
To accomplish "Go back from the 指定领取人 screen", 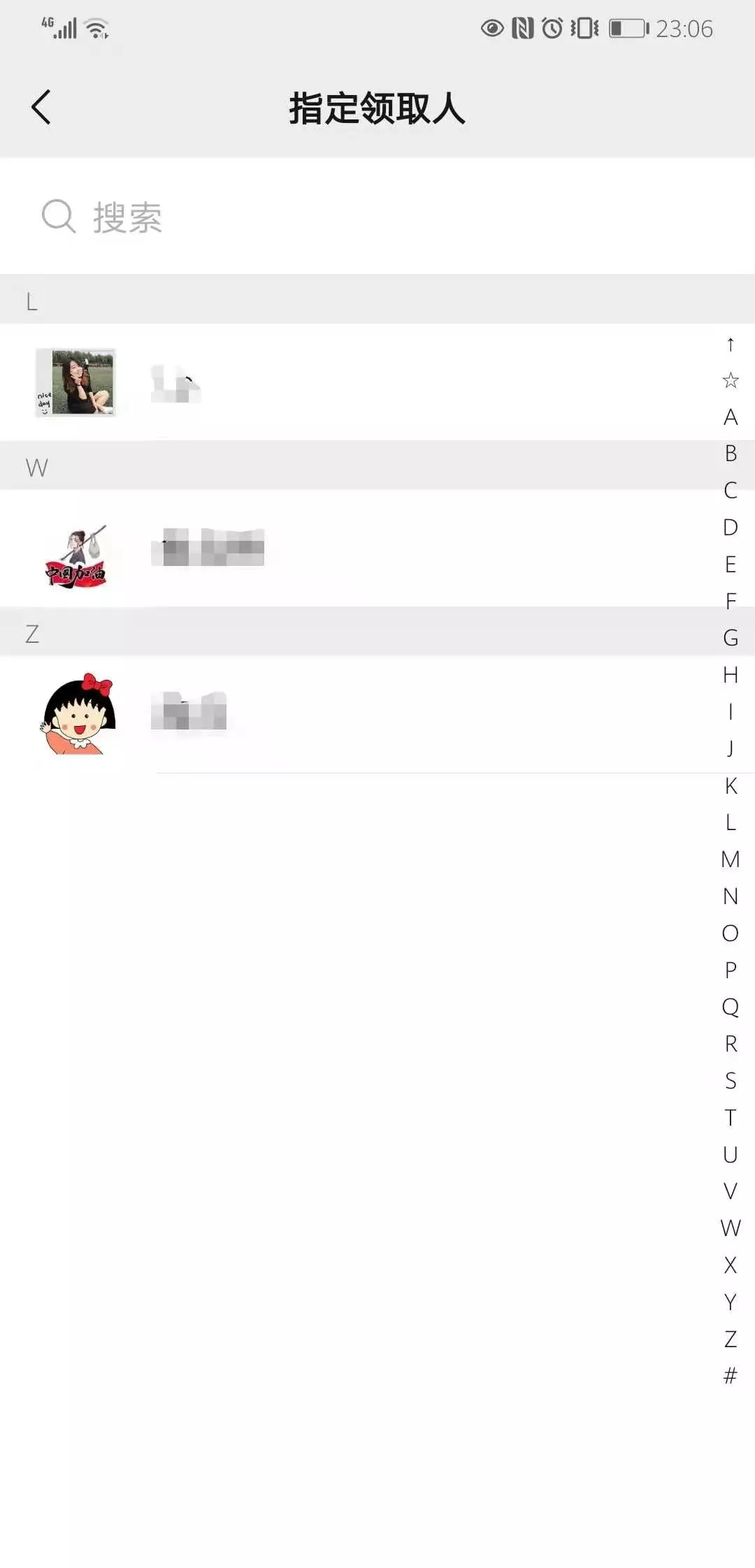I will click(x=41, y=108).
